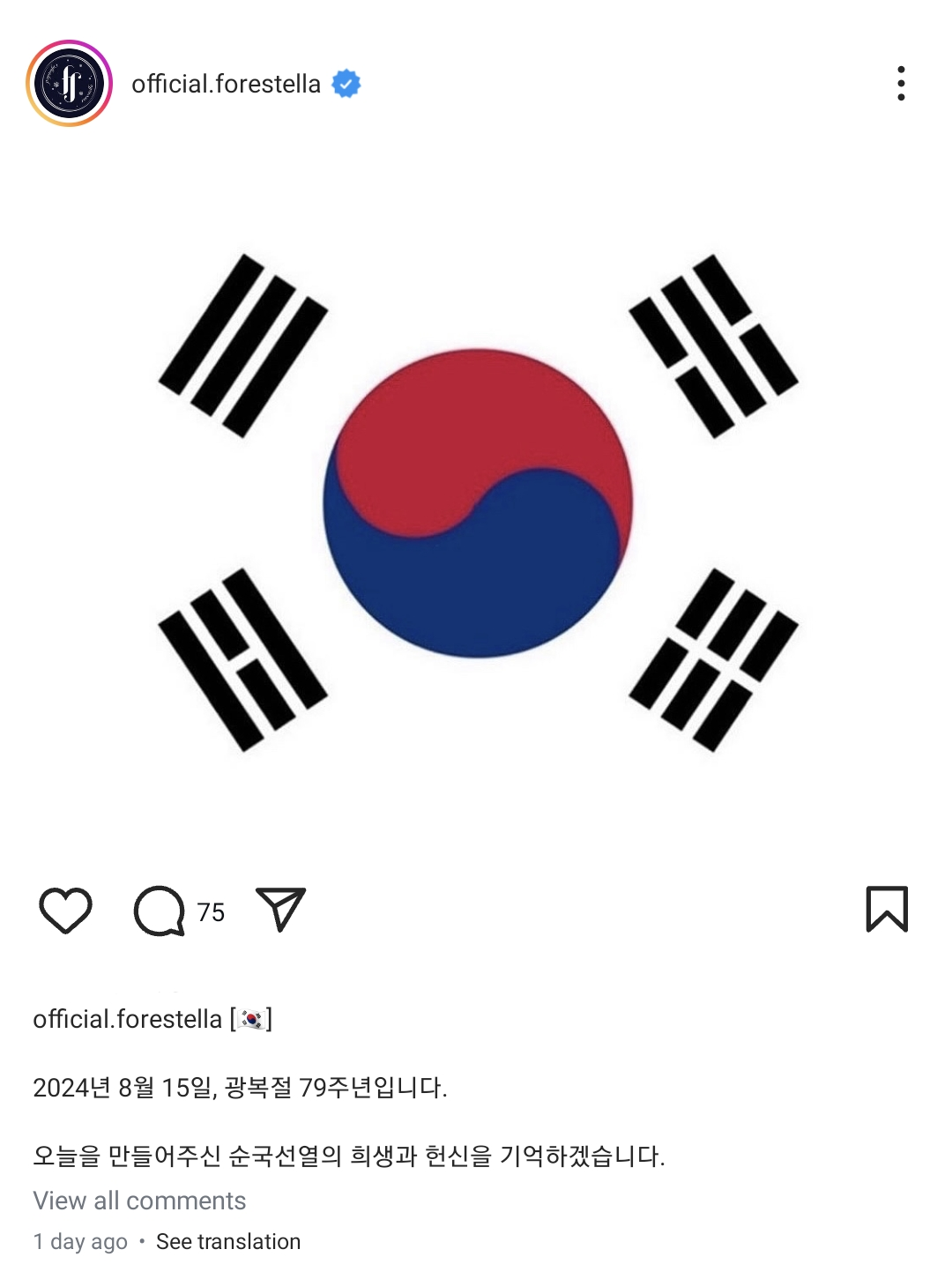Tap View all comments
Image resolution: width=952 pixels, height=1279 pixels.
139,1201
